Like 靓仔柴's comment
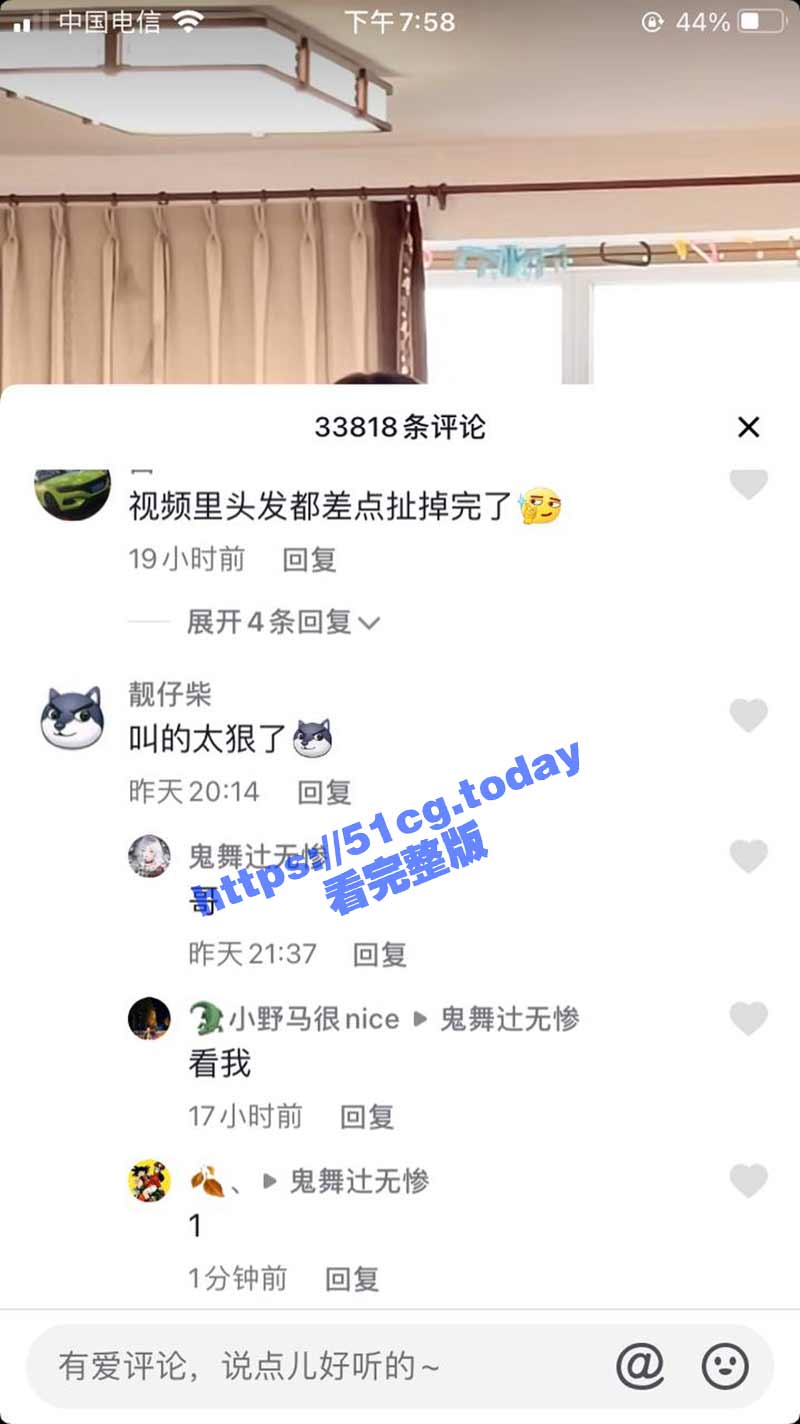The height and width of the screenshot is (1424, 800). pyautogui.click(x=748, y=716)
